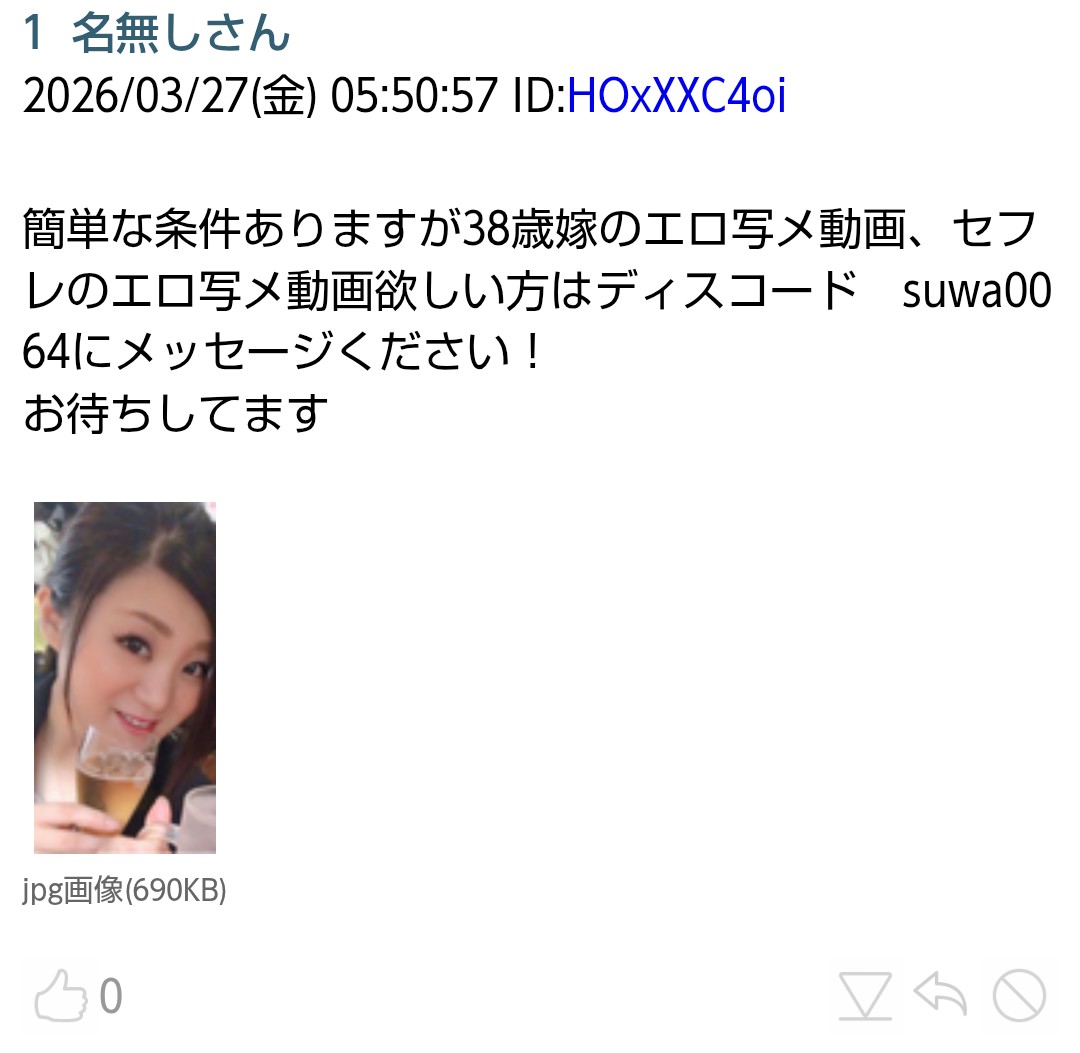
Task: Reply to post 1 with the arrow icon
Action: click(x=940, y=996)
